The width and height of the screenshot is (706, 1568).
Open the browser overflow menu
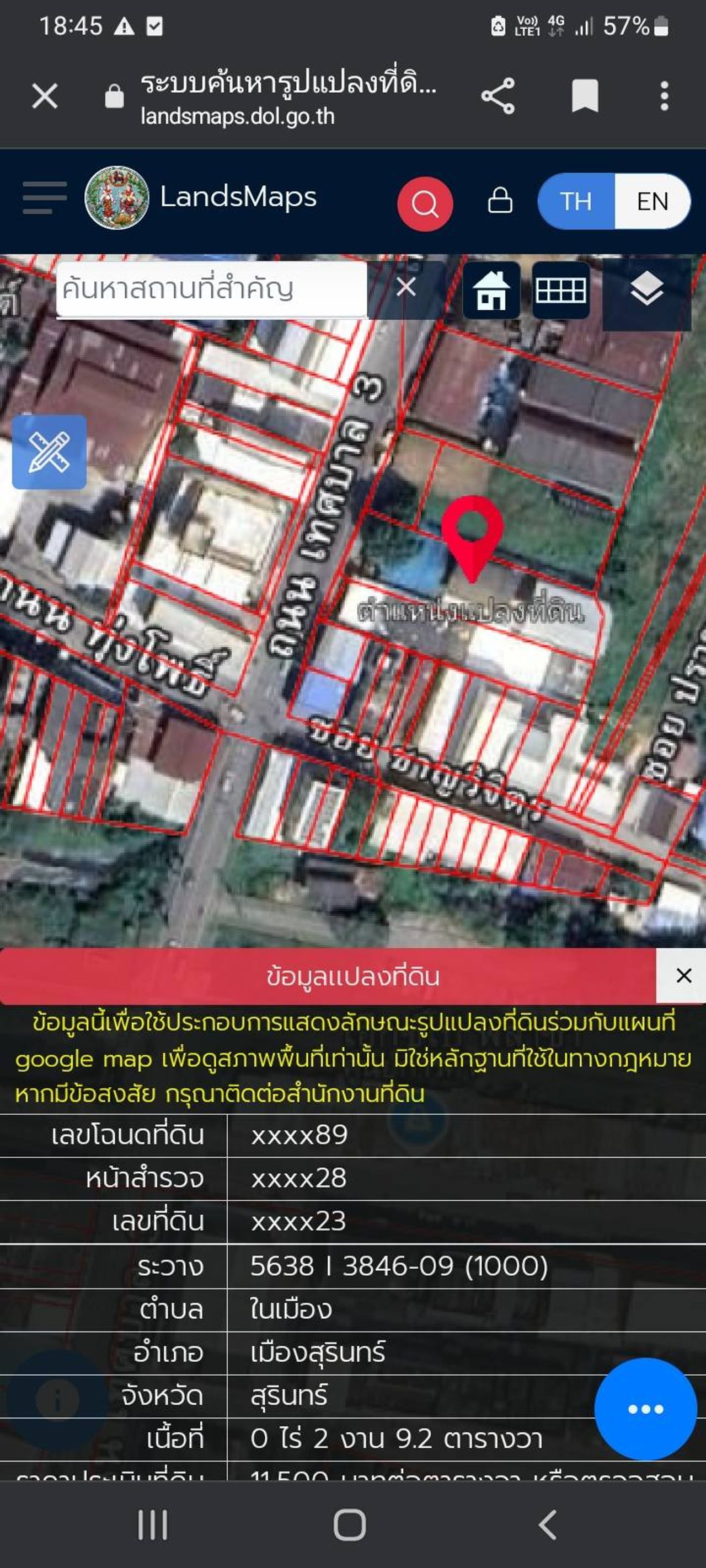664,96
